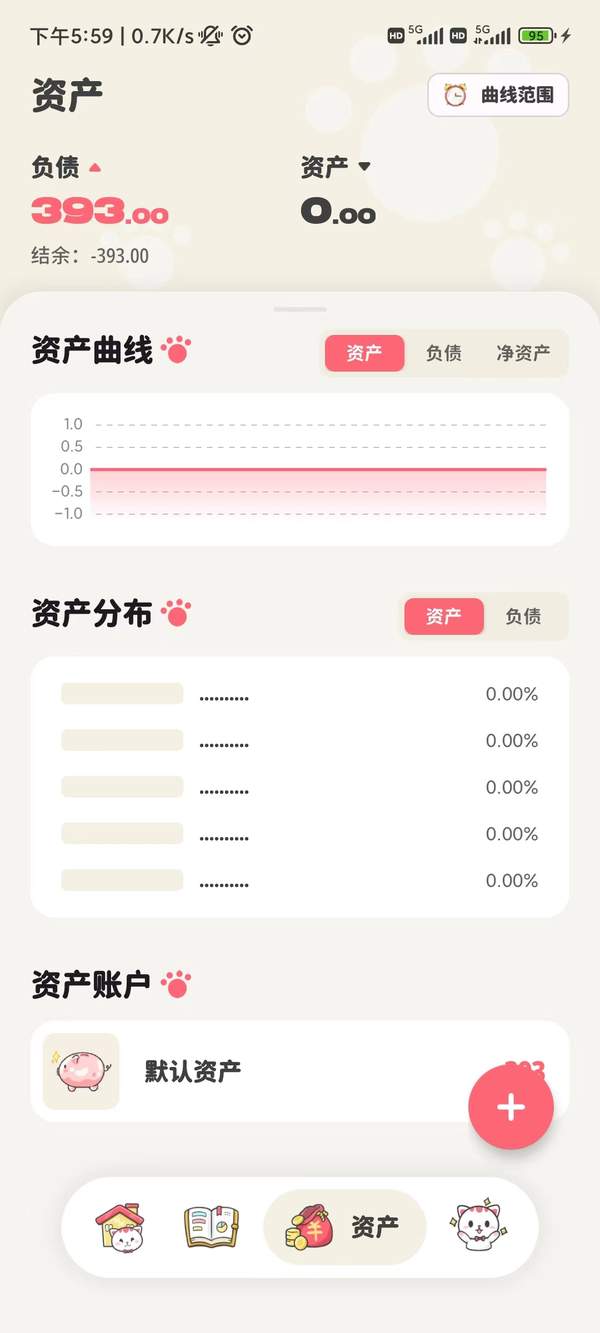The width and height of the screenshot is (600, 1333).
Task: Open the 曲线范围 curve range button
Action: 498,96
